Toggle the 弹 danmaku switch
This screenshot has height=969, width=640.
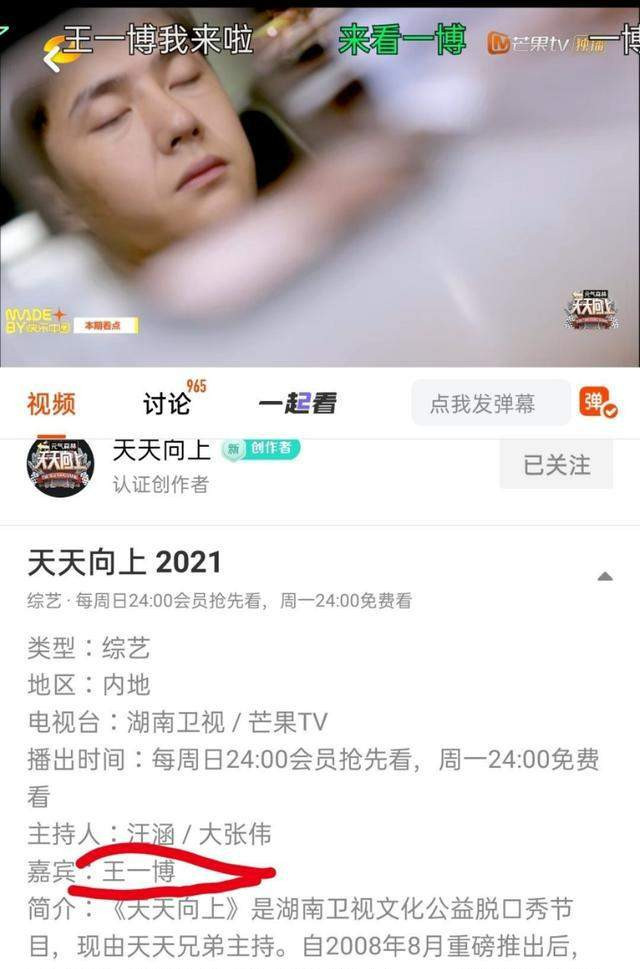(x=598, y=402)
